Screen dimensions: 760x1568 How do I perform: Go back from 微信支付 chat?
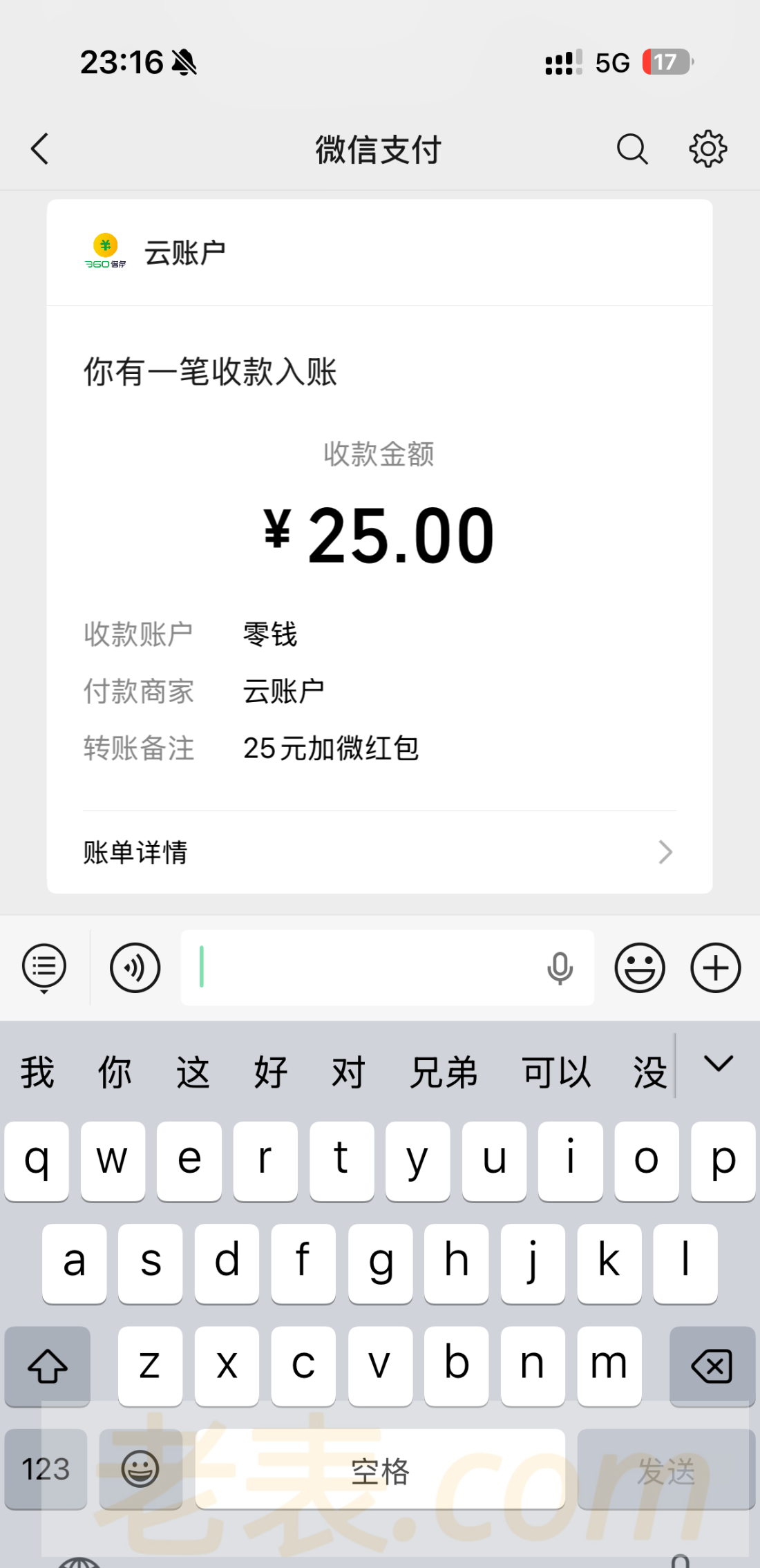[40, 149]
